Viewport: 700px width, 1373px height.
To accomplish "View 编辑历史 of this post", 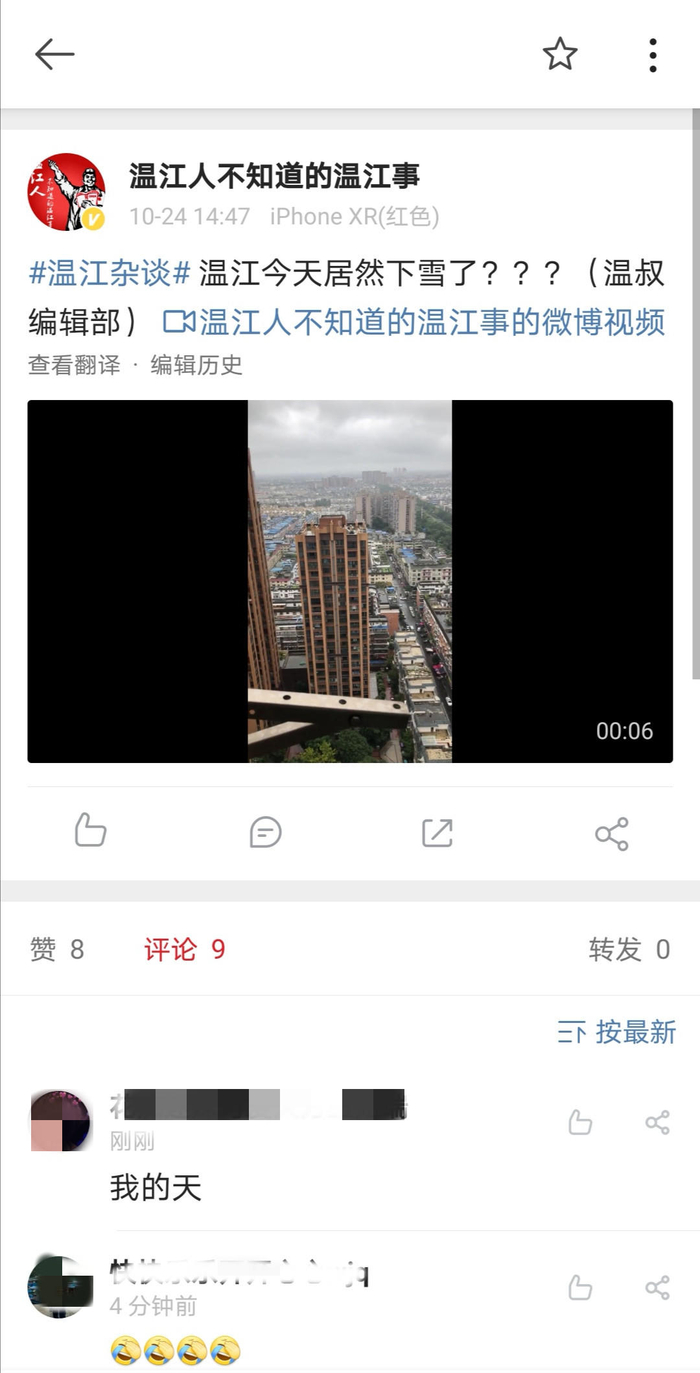I will [x=197, y=365].
